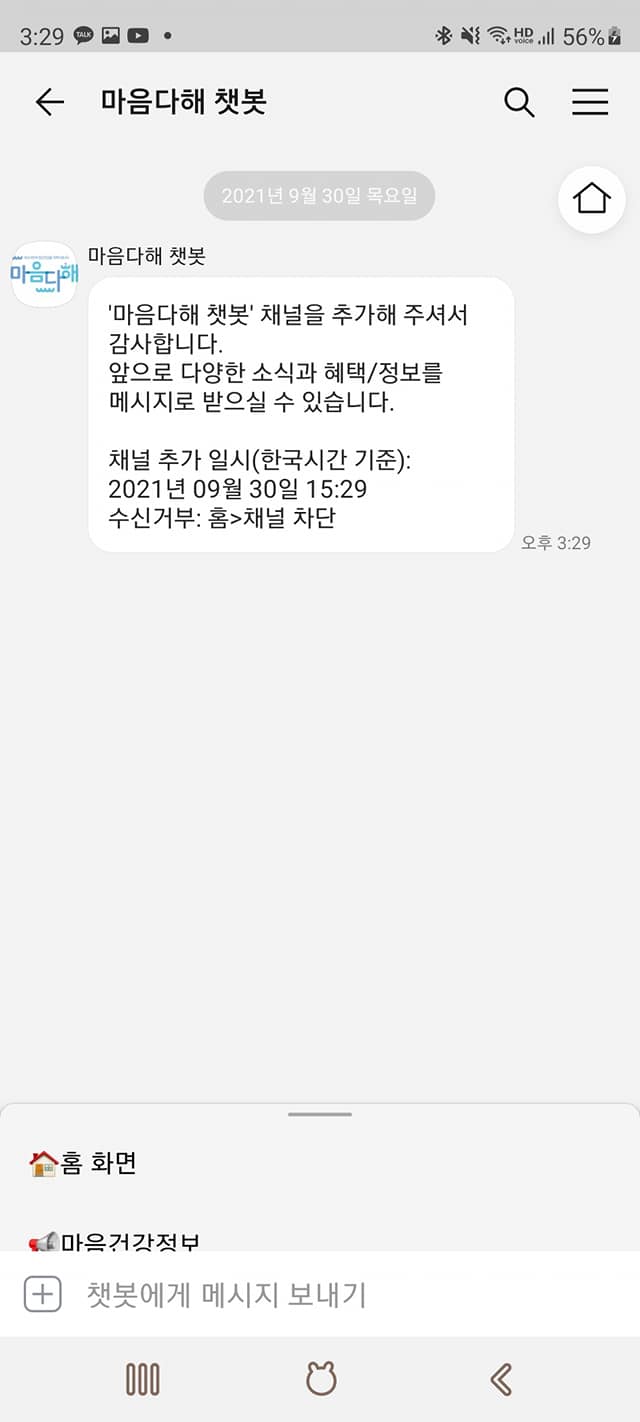Tap the floating home button
Screen dimensions: 640x1422
591,199
